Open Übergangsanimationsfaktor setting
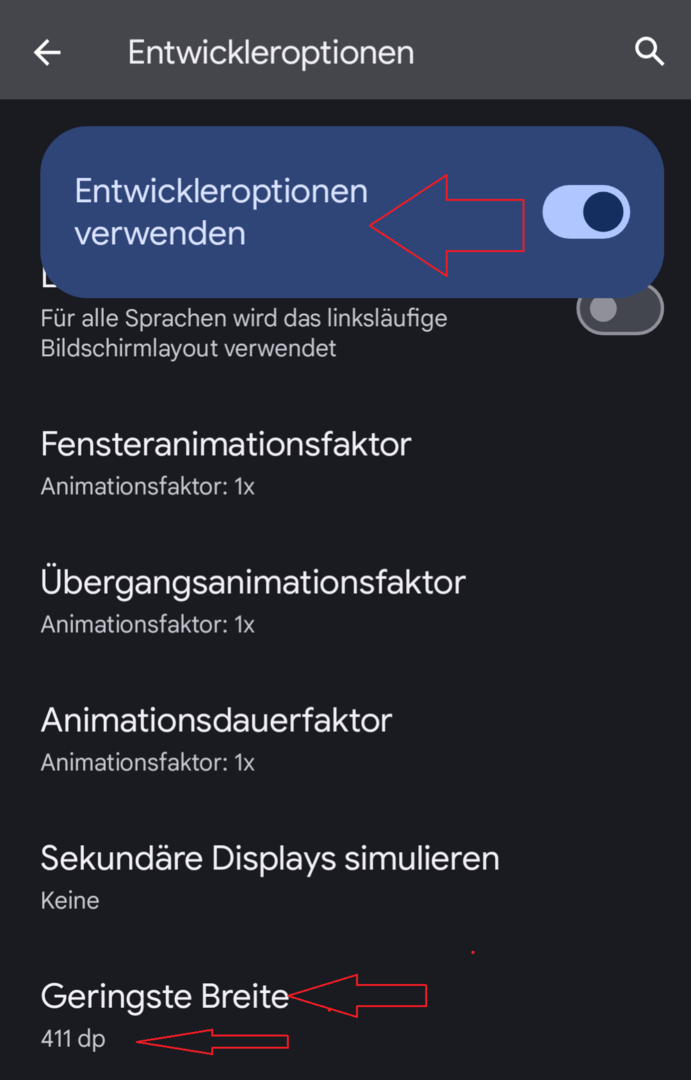The height and width of the screenshot is (1080, 691). [253, 598]
